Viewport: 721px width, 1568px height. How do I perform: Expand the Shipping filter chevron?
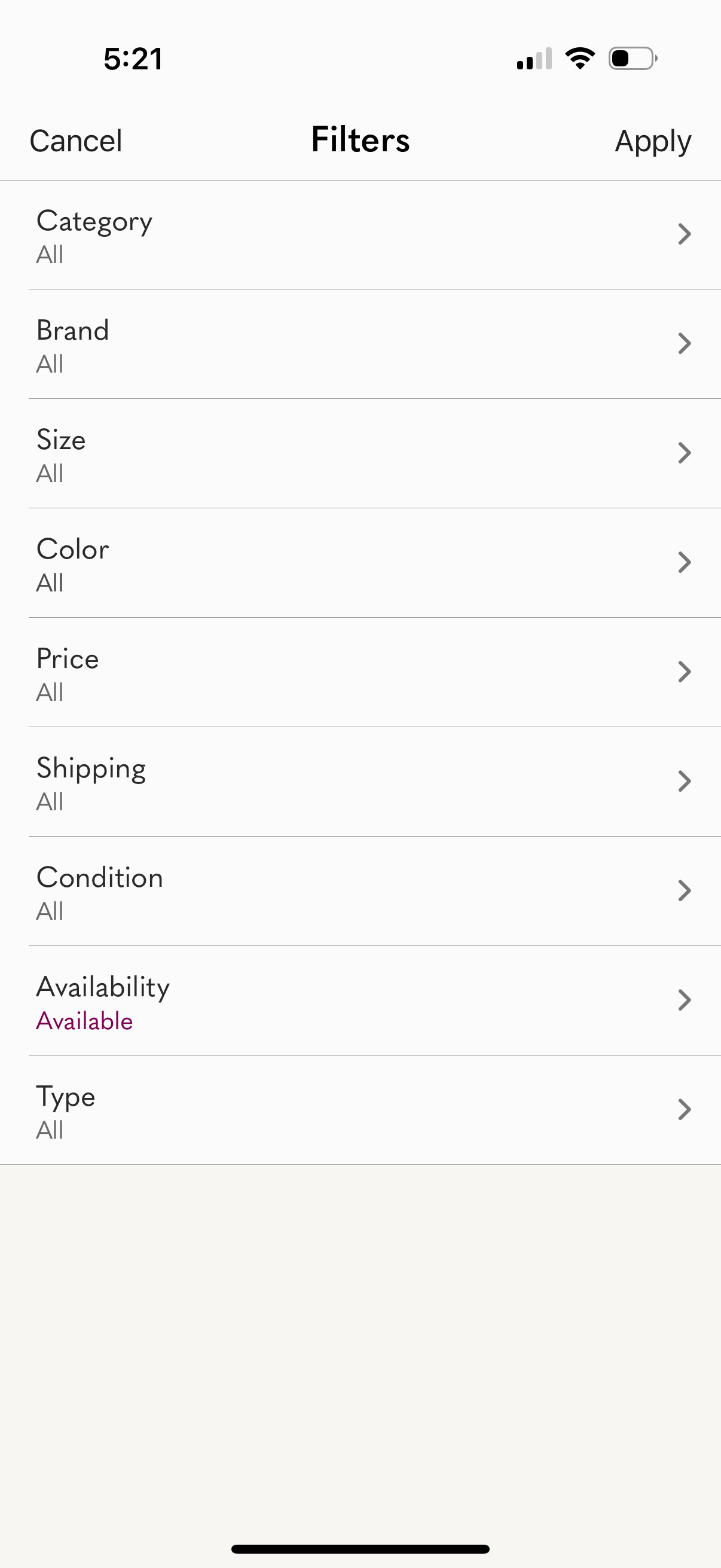pyautogui.click(x=684, y=781)
